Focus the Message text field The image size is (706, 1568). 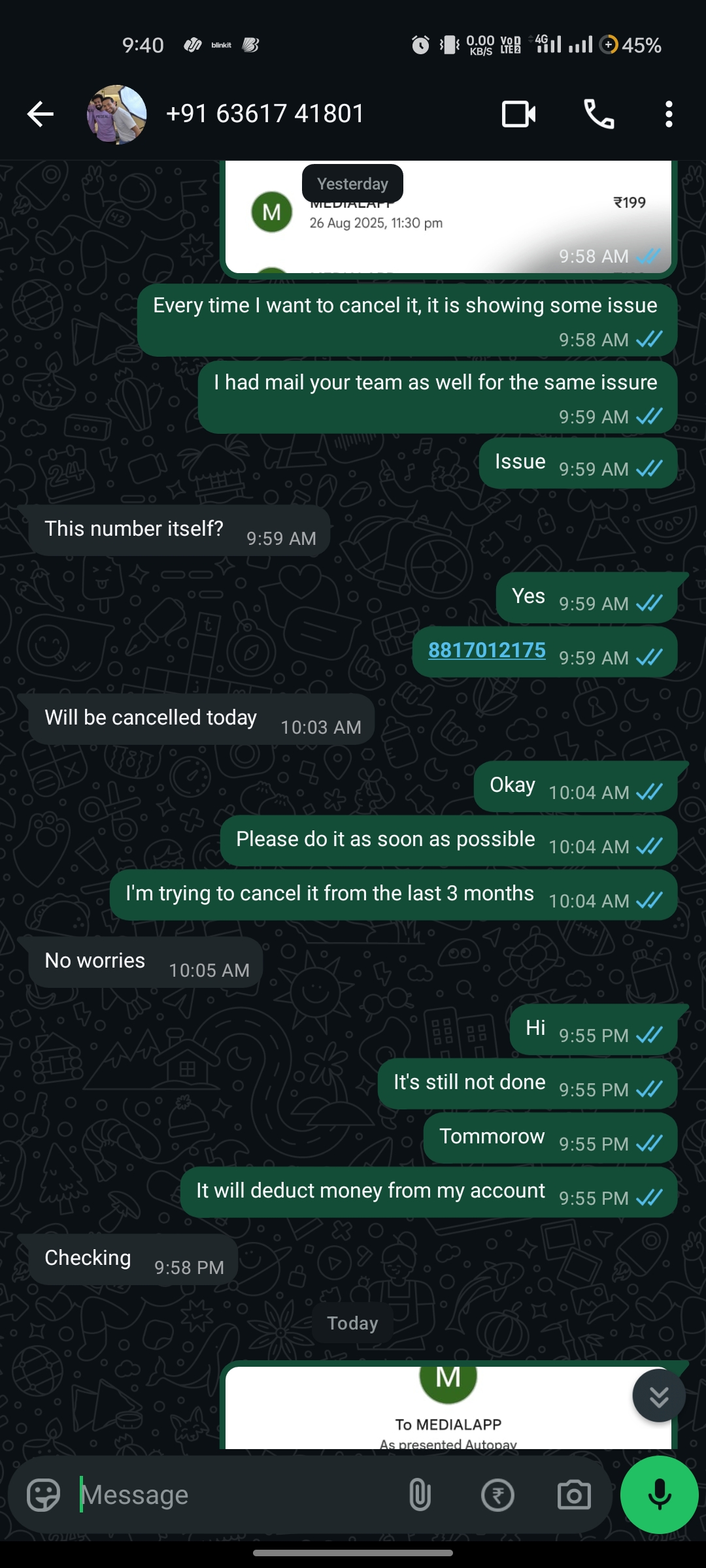235,1495
